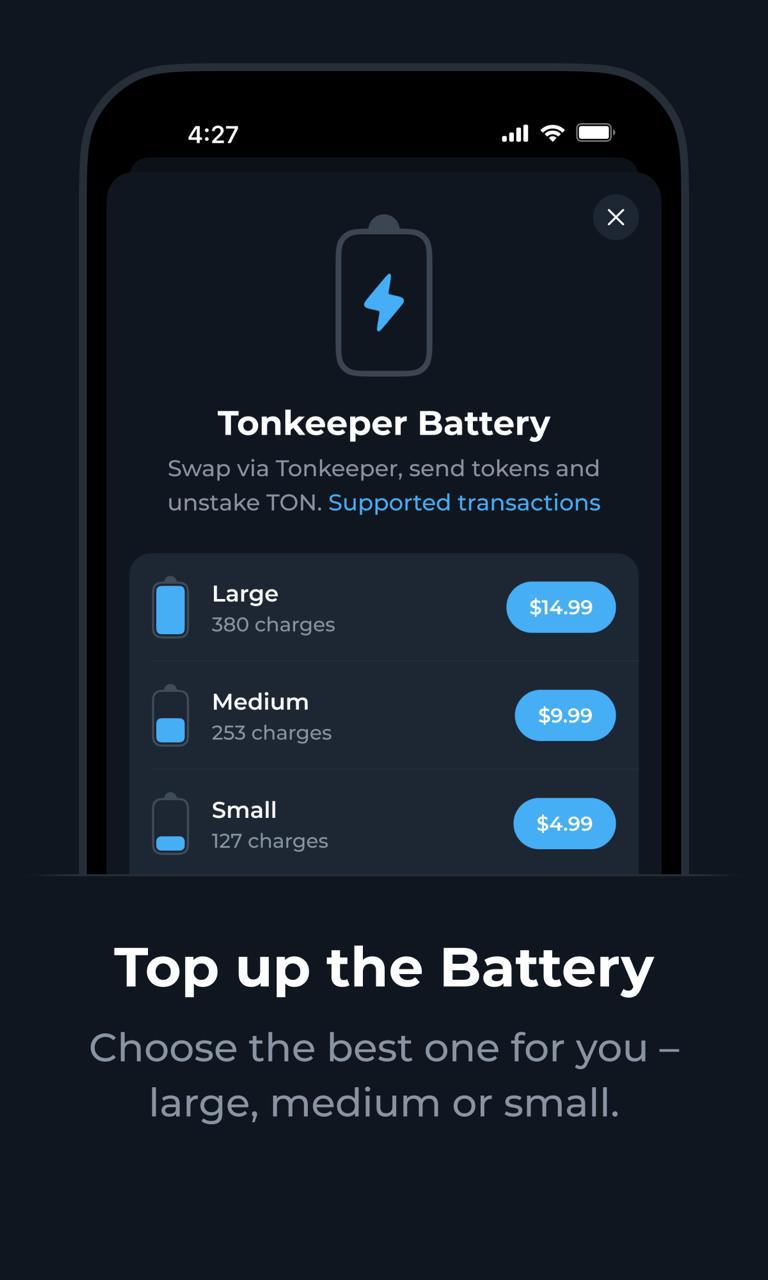Click the Tonkeeper Battery title
Viewport: 768px width, 1280px height.
pyautogui.click(x=384, y=423)
